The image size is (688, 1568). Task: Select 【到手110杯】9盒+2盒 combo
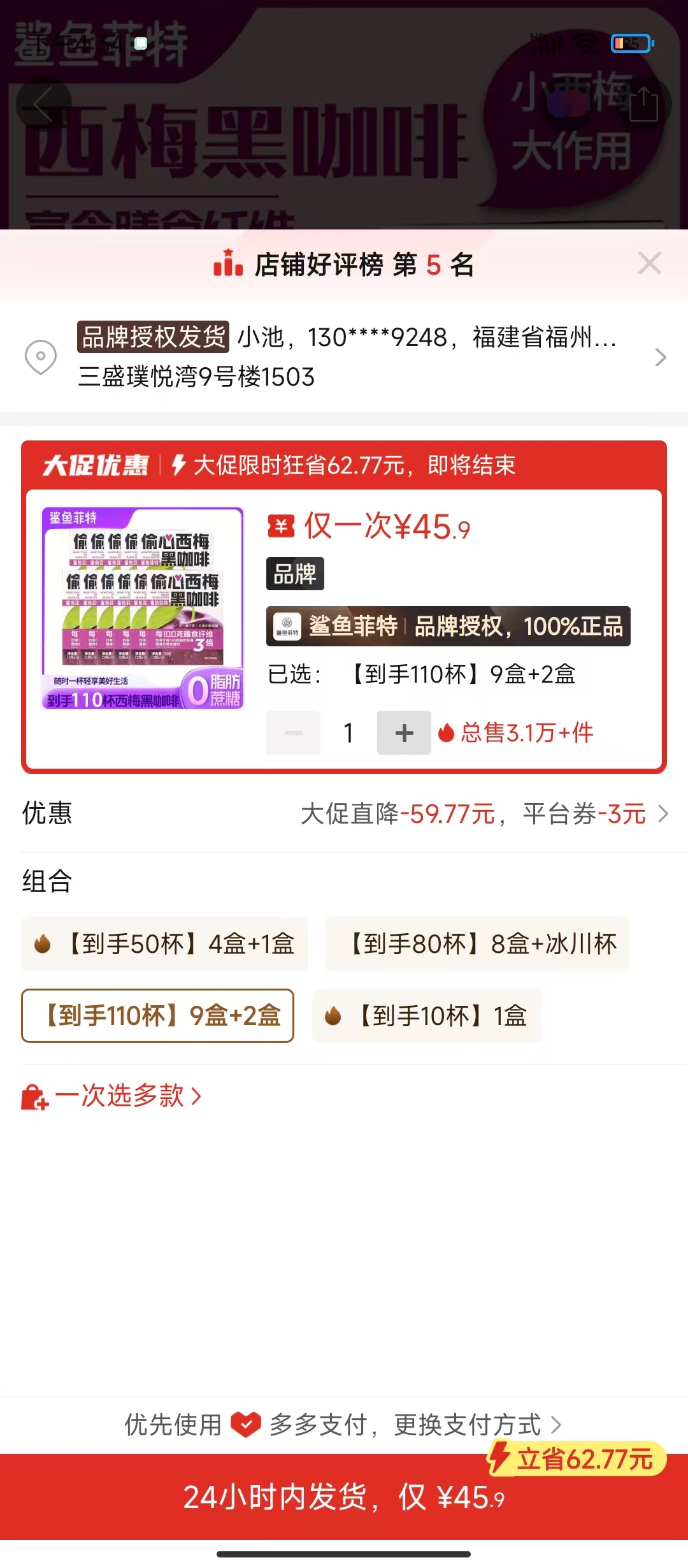tap(158, 1015)
